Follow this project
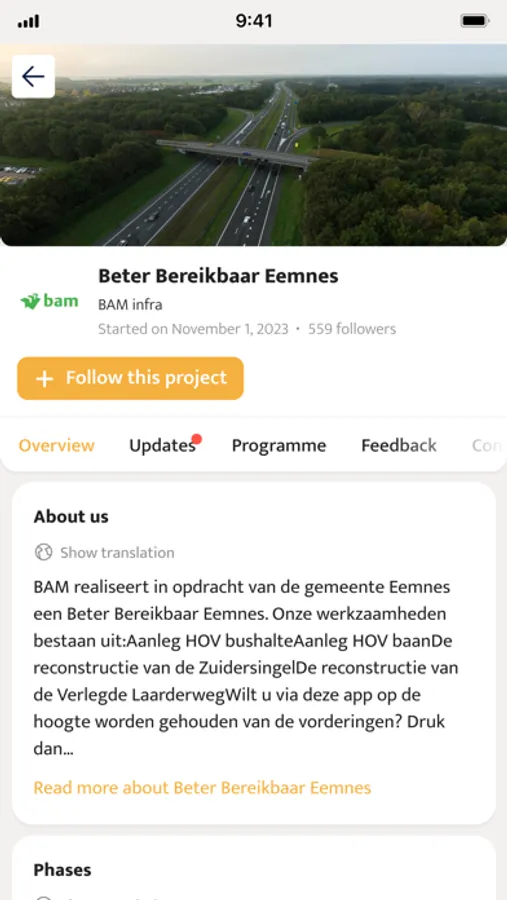The image size is (507, 900). (130, 378)
